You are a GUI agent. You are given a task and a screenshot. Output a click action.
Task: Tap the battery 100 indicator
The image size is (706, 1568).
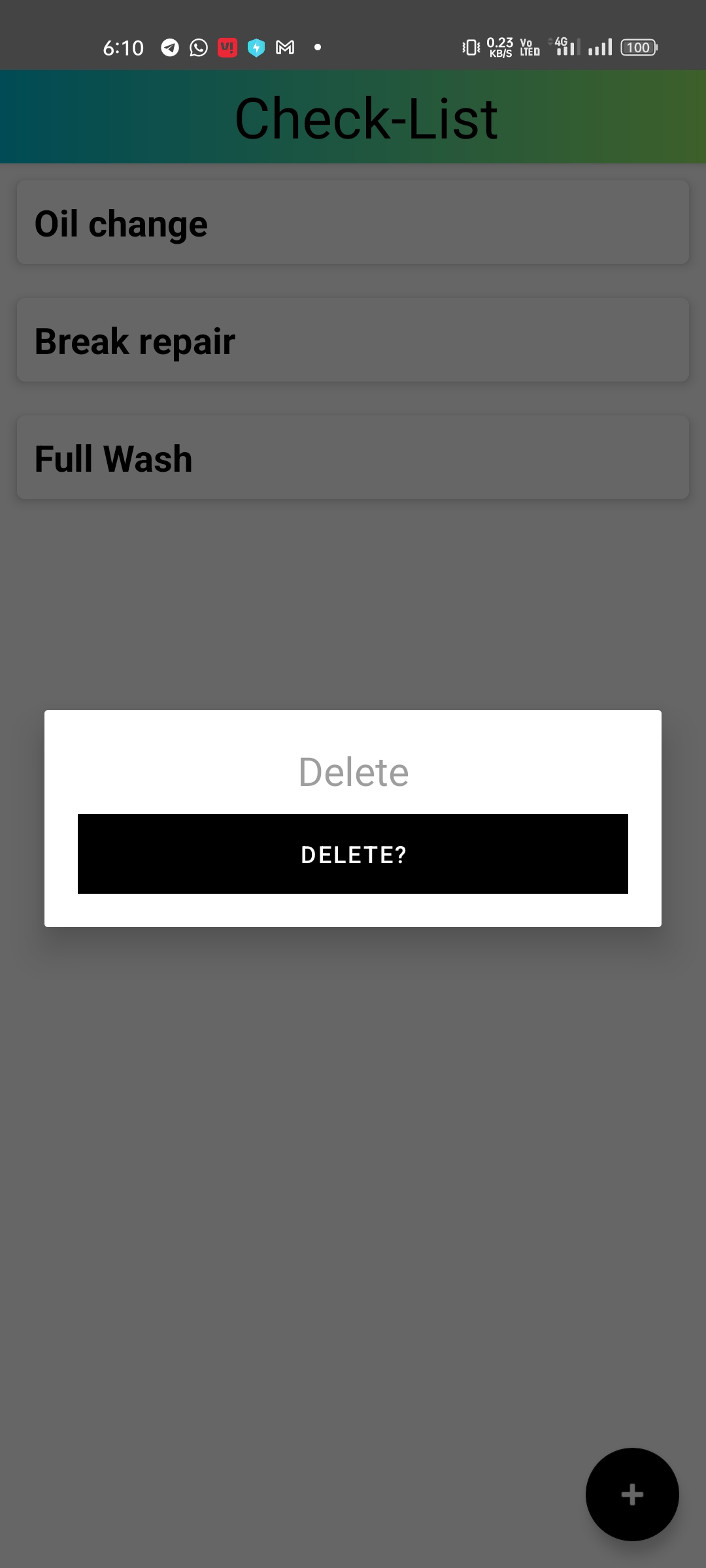[x=639, y=47]
